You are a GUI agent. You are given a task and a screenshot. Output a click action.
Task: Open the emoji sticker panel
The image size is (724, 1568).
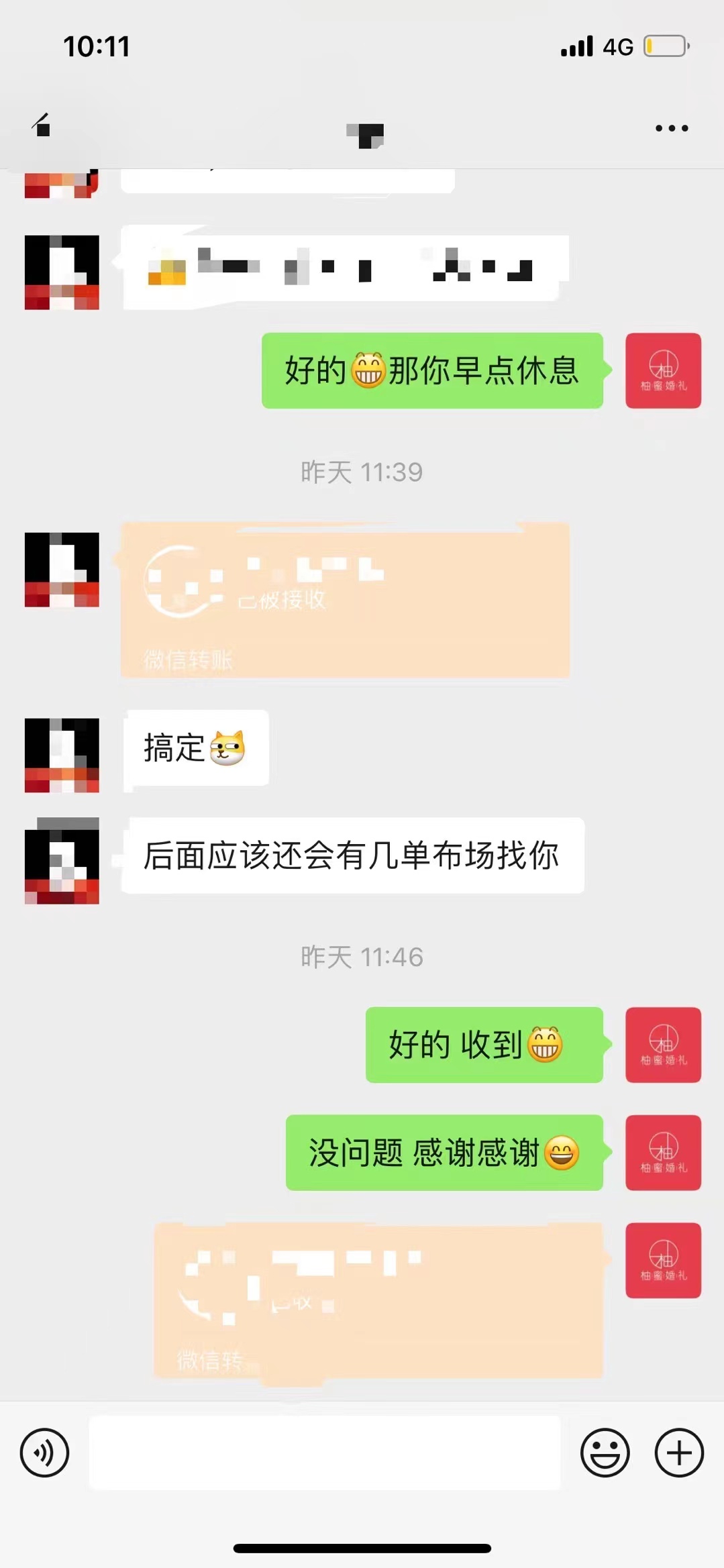coord(605,1453)
